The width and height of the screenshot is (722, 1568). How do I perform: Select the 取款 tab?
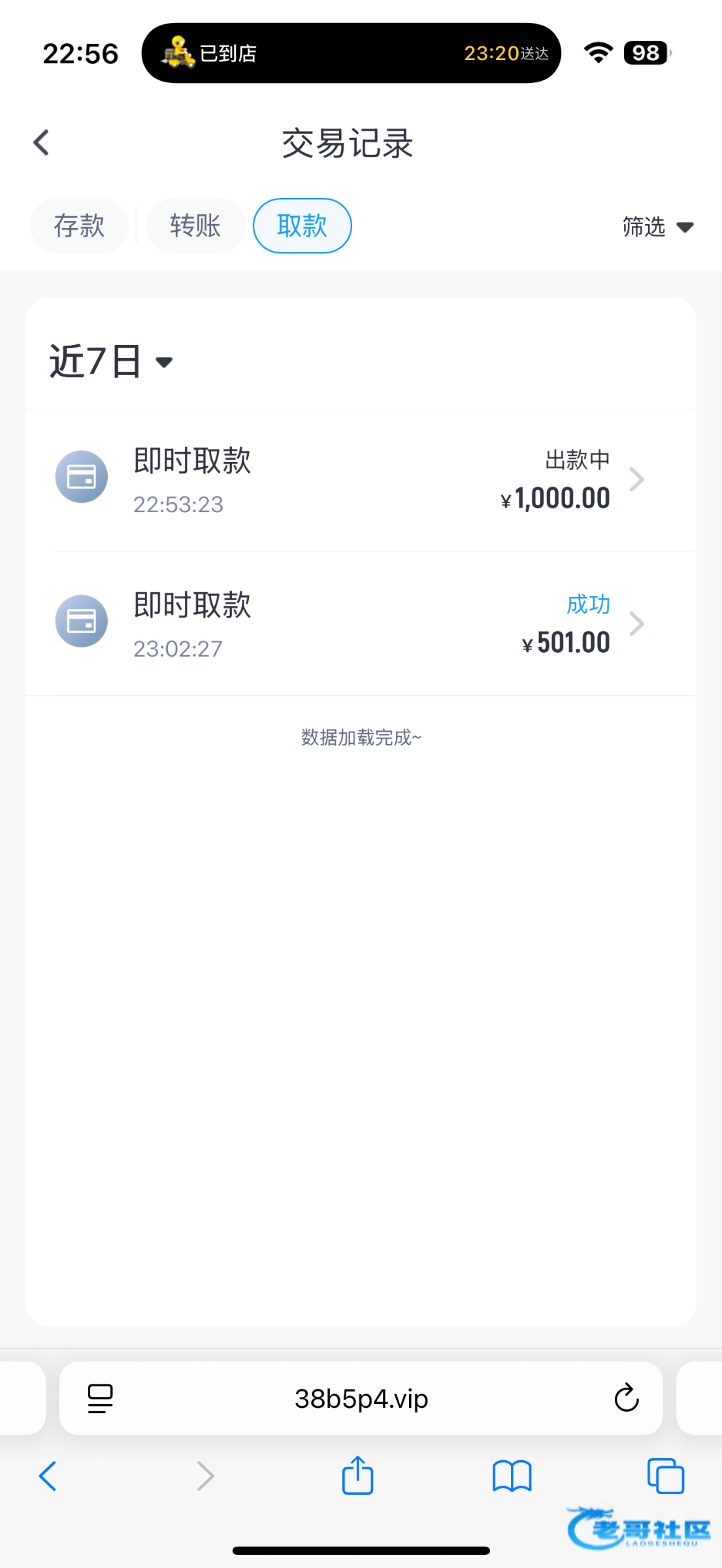coord(302,226)
